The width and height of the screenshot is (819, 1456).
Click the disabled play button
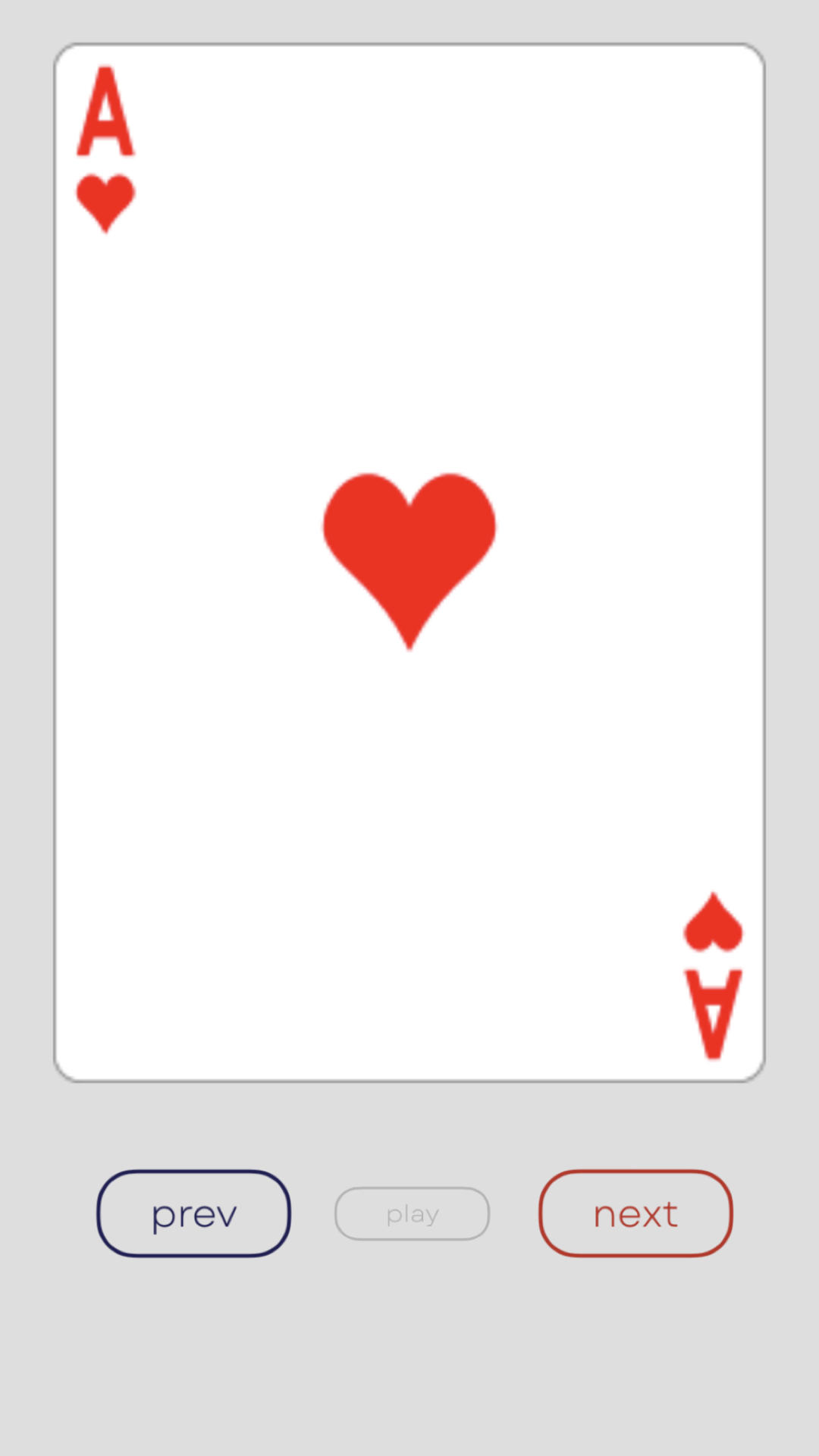tap(411, 1213)
